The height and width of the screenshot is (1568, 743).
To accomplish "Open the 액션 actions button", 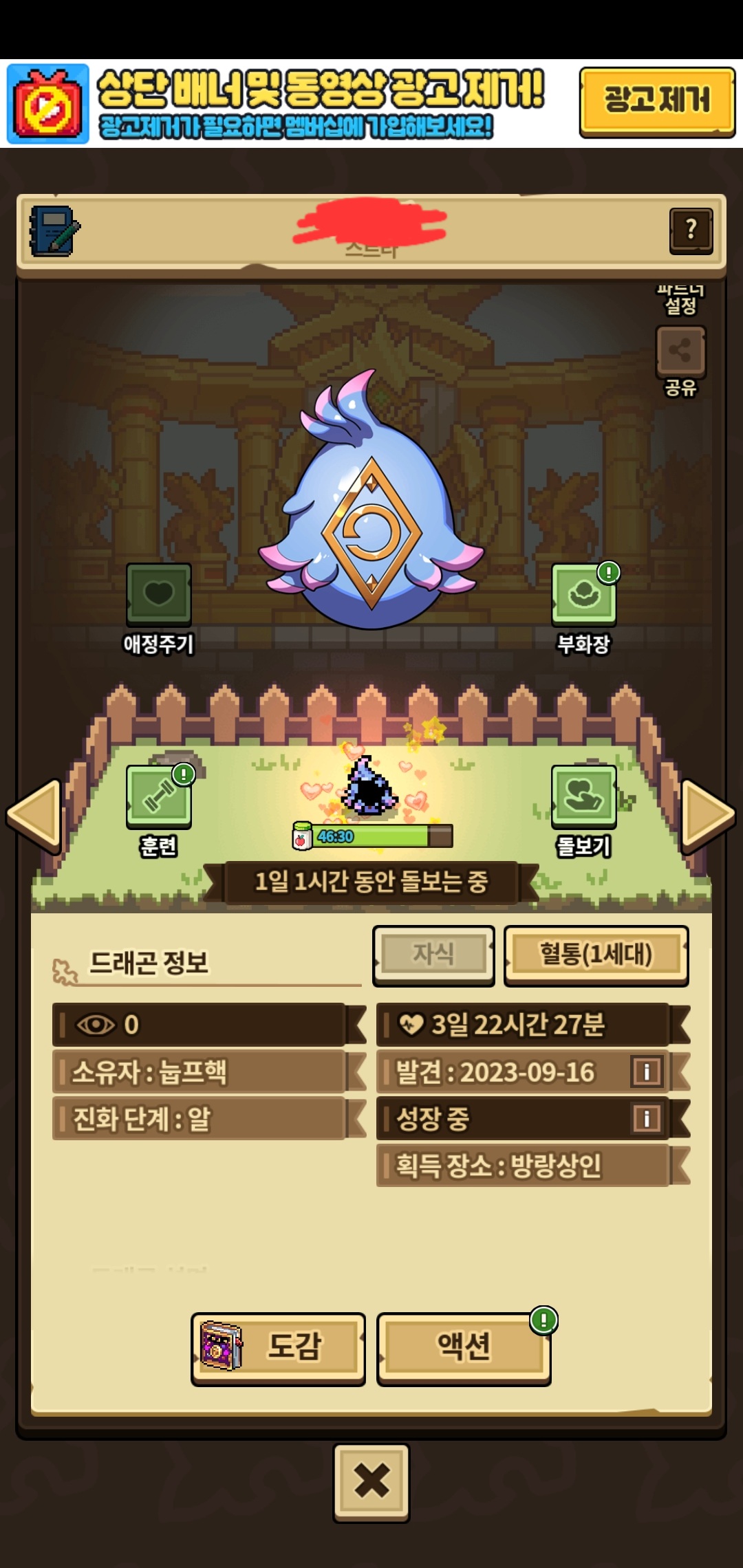I will (464, 1347).
